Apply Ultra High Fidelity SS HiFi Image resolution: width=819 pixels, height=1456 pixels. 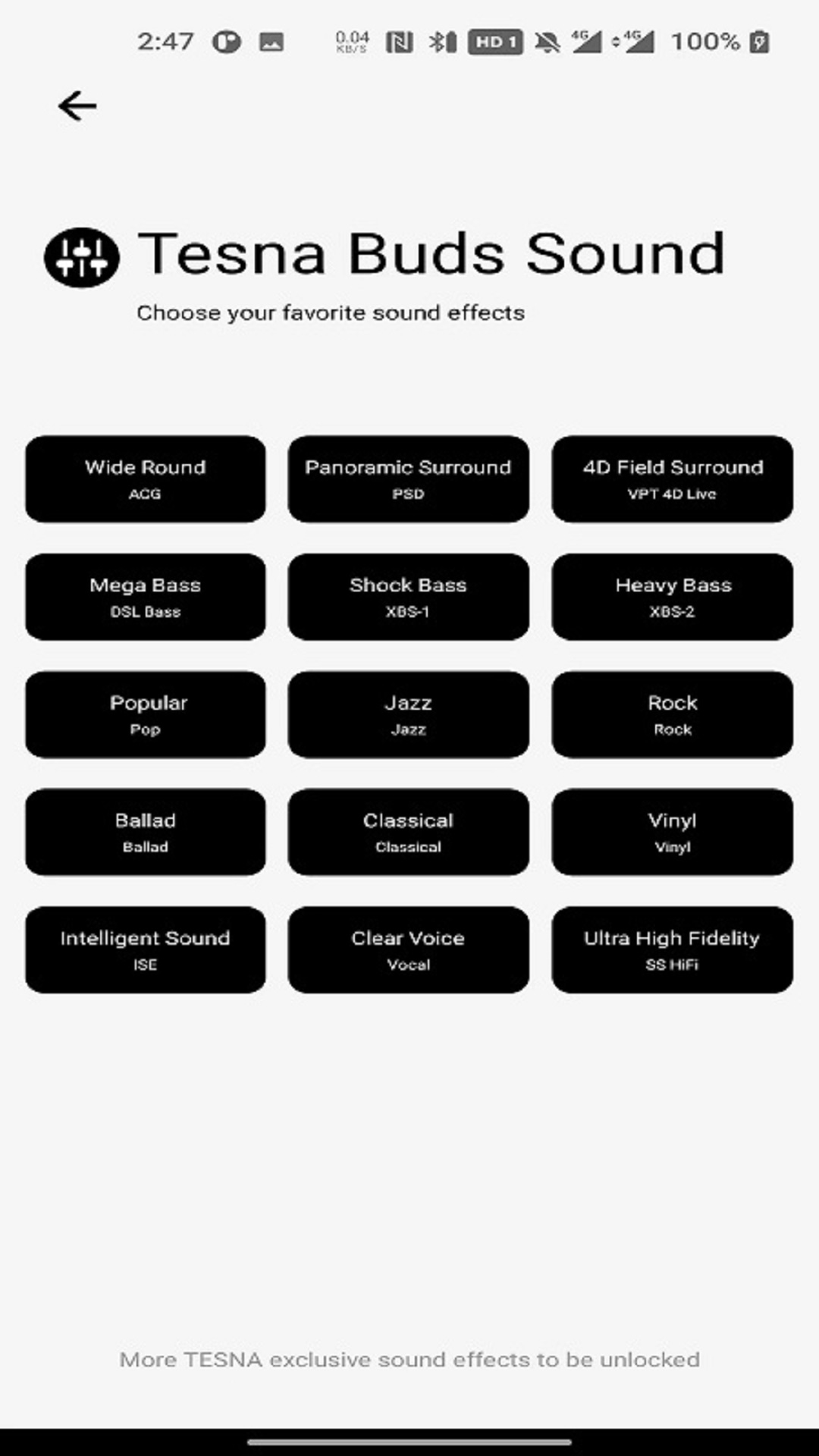pyautogui.click(x=672, y=949)
